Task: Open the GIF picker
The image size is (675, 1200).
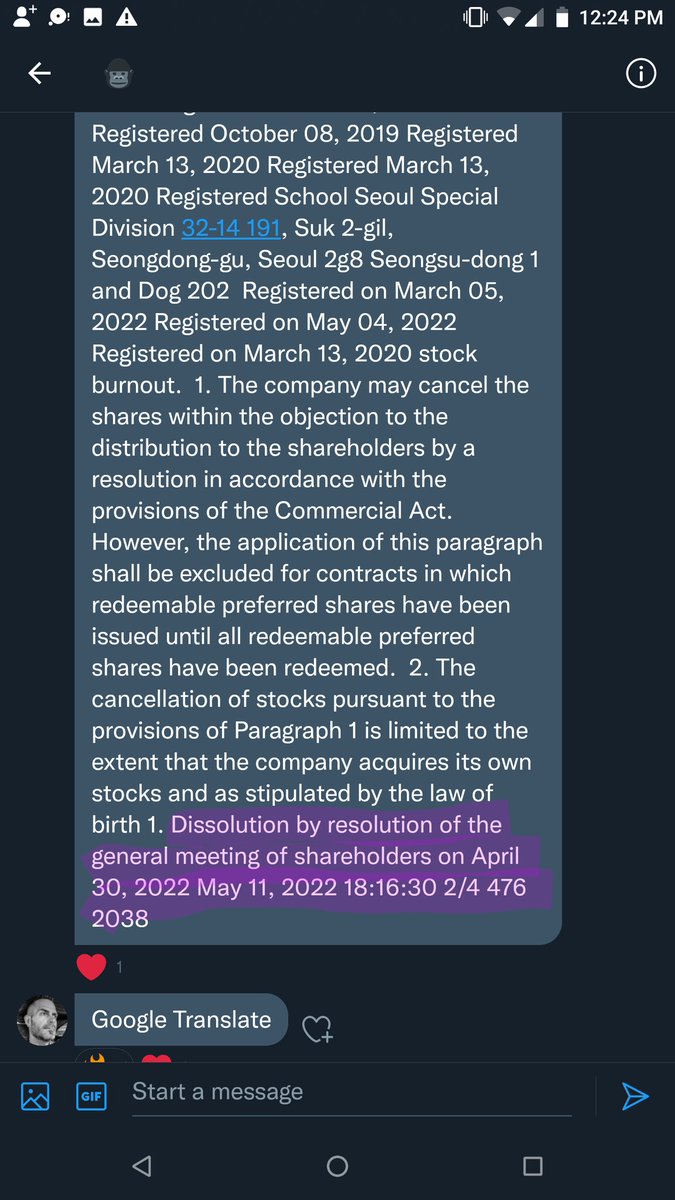Action: [x=92, y=1097]
